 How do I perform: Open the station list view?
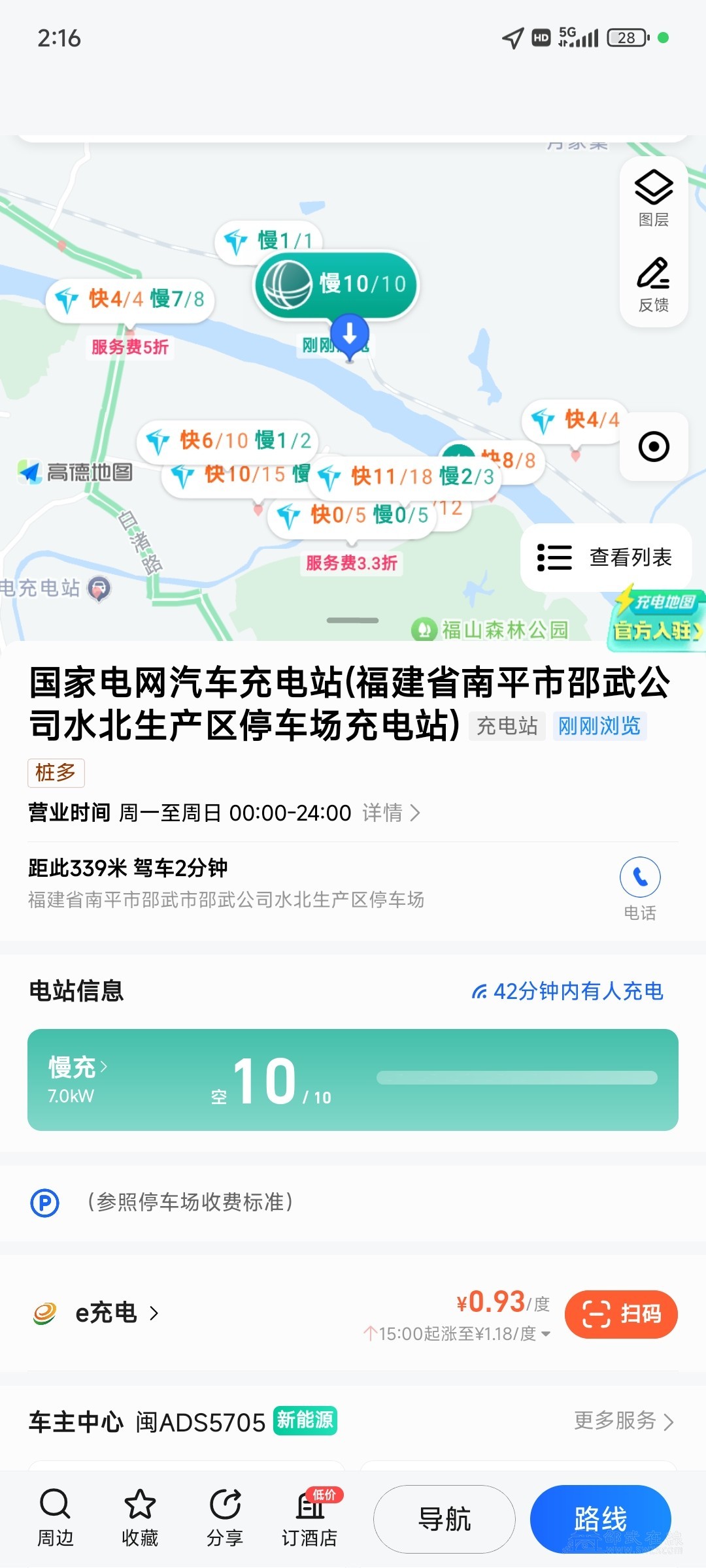point(605,557)
